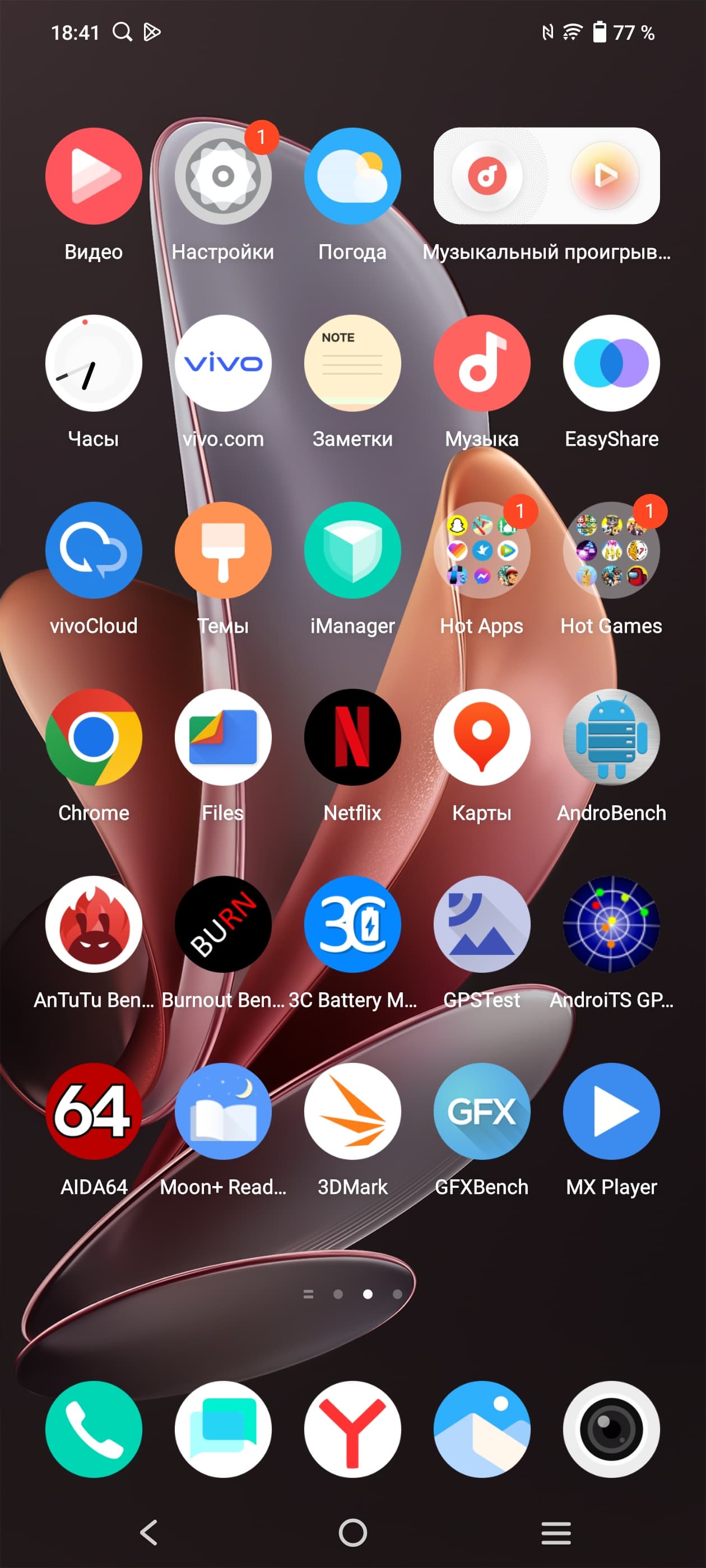706x1568 pixels.
Task: Open the Настройки settings app
Action: [x=223, y=176]
